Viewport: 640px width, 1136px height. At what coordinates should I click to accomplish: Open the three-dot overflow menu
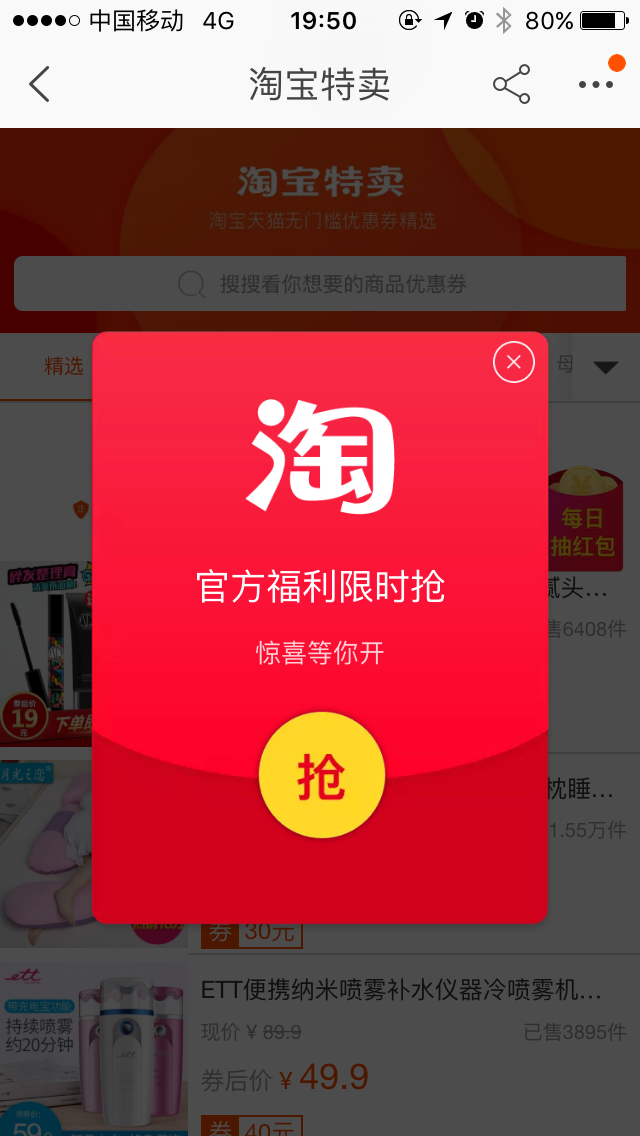596,85
